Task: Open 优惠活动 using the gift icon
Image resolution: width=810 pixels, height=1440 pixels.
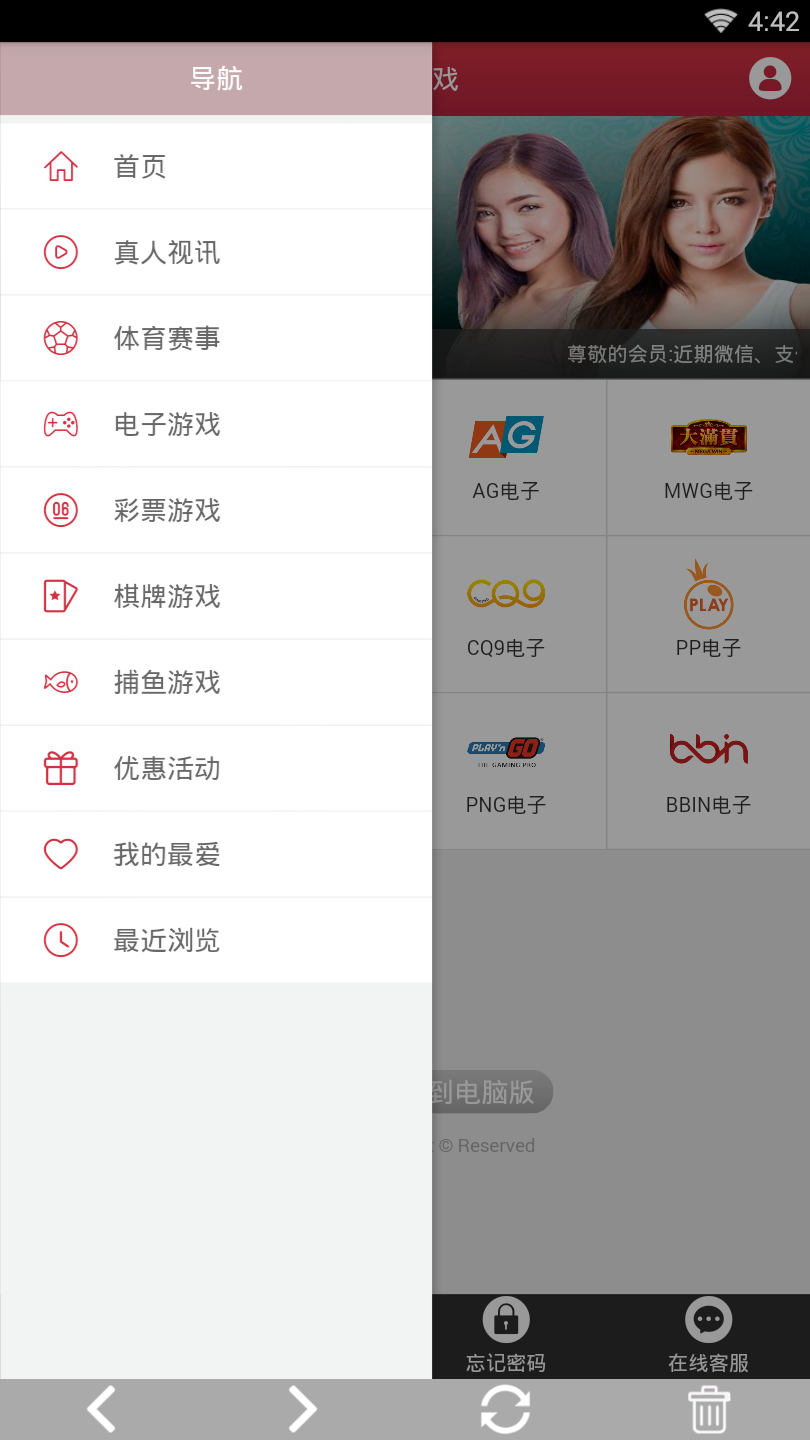Action: coord(60,768)
